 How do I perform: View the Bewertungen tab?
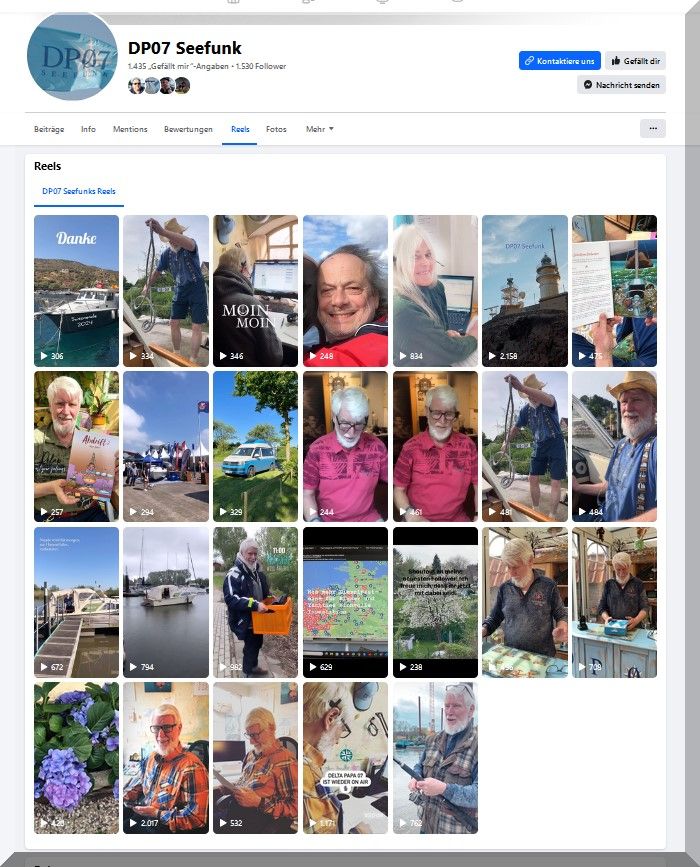click(x=188, y=129)
